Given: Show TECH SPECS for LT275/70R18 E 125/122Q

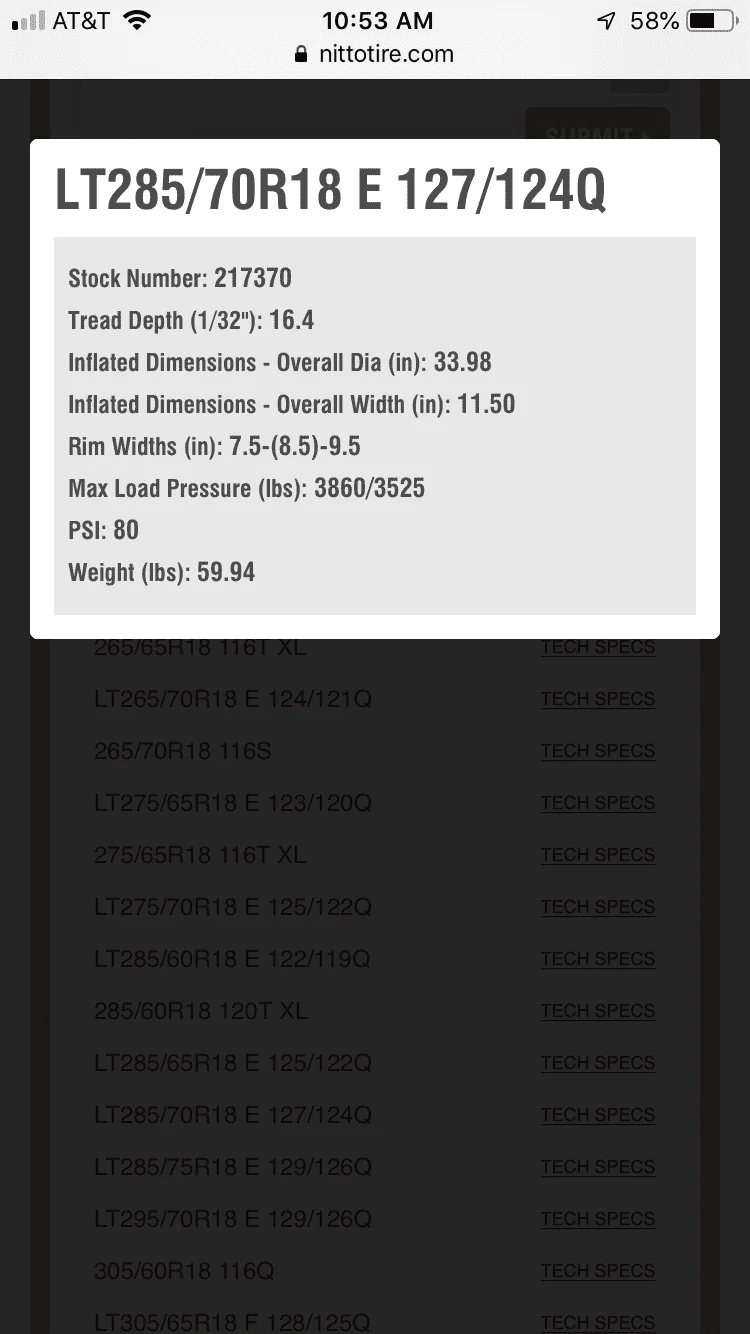Looking at the screenshot, I should click(598, 907).
